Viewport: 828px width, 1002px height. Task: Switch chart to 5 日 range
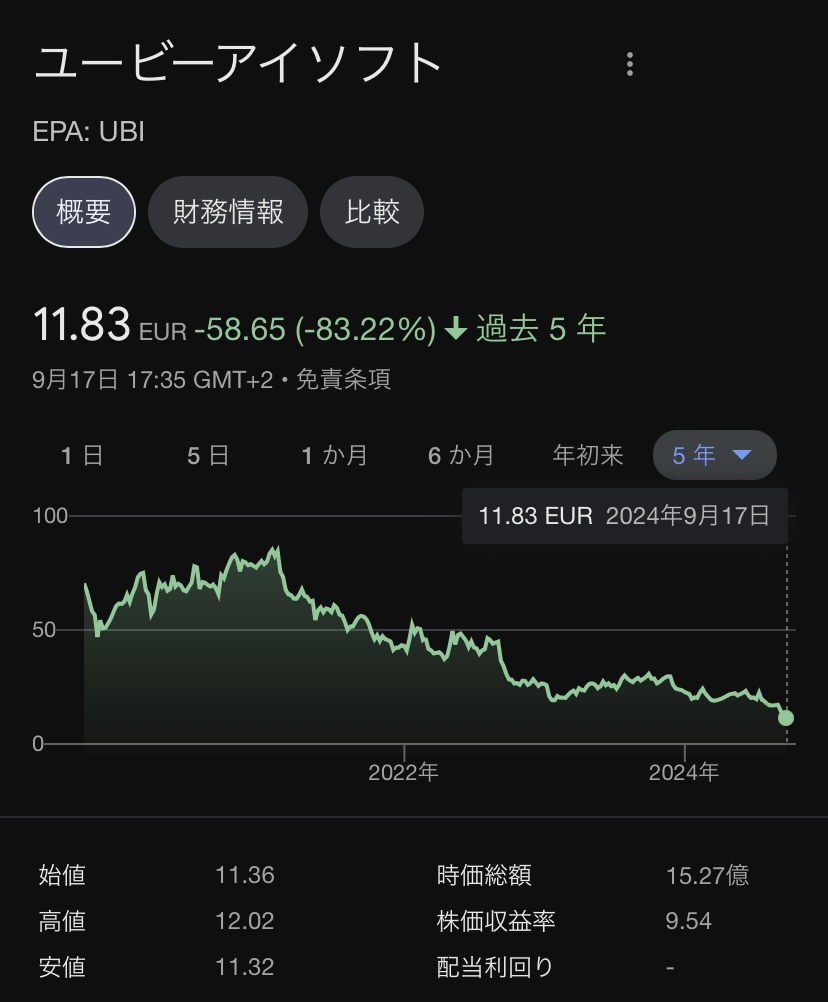pos(208,456)
